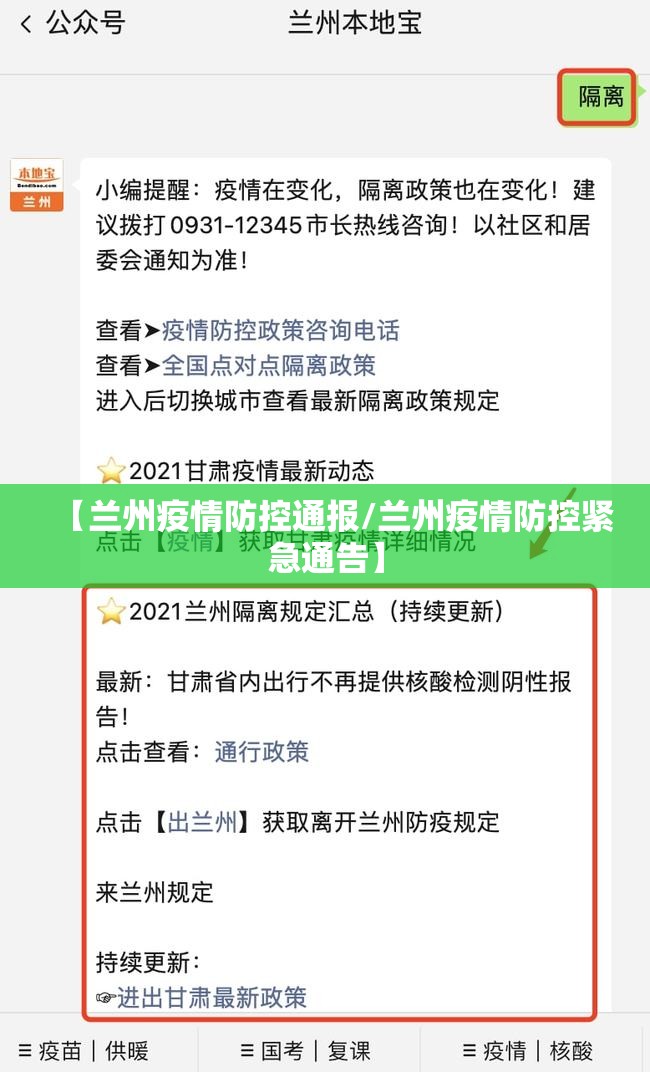The width and height of the screenshot is (650, 1072).
Task: Go back to the 公众号 list
Action: coord(70,24)
